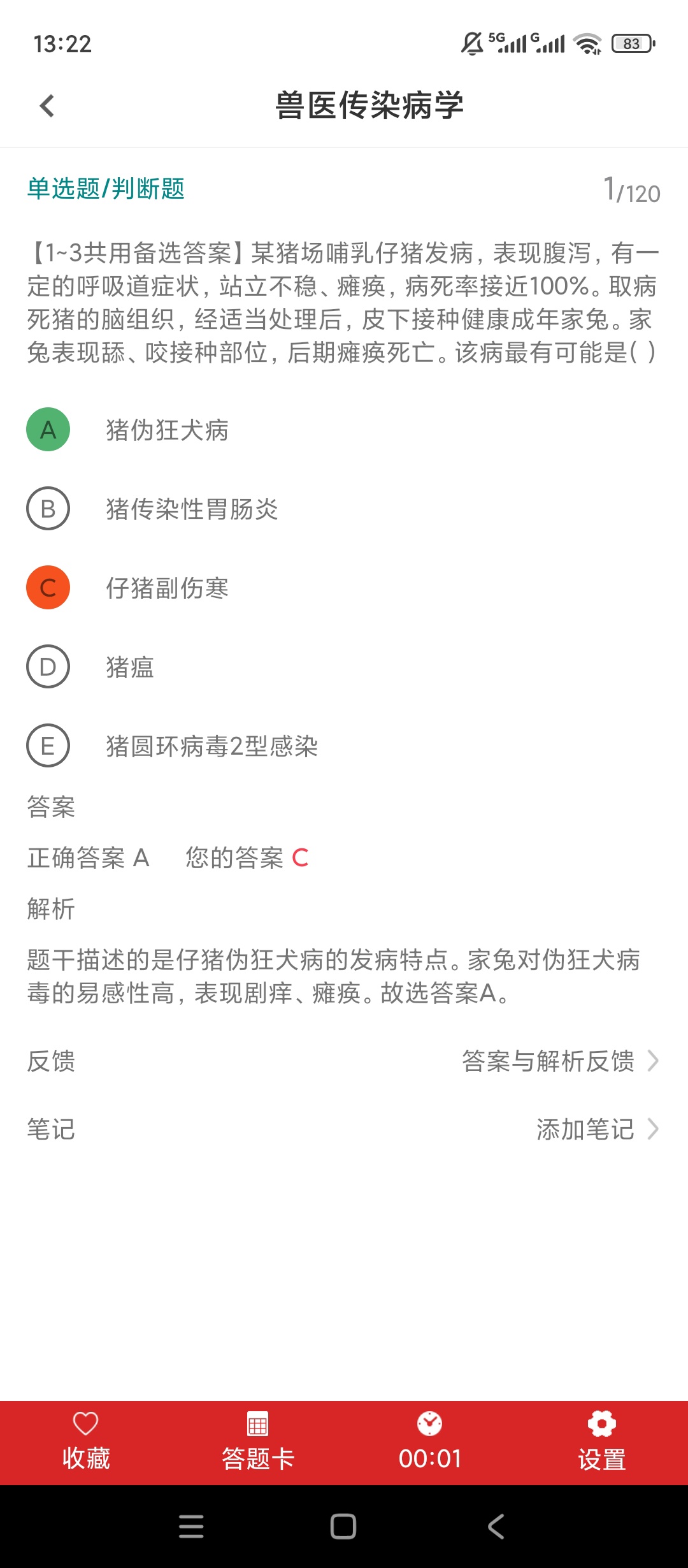Open 答案与解析反馈 feedback
This screenshot has width=688, height=1568.
click(x=560, y=1061)
